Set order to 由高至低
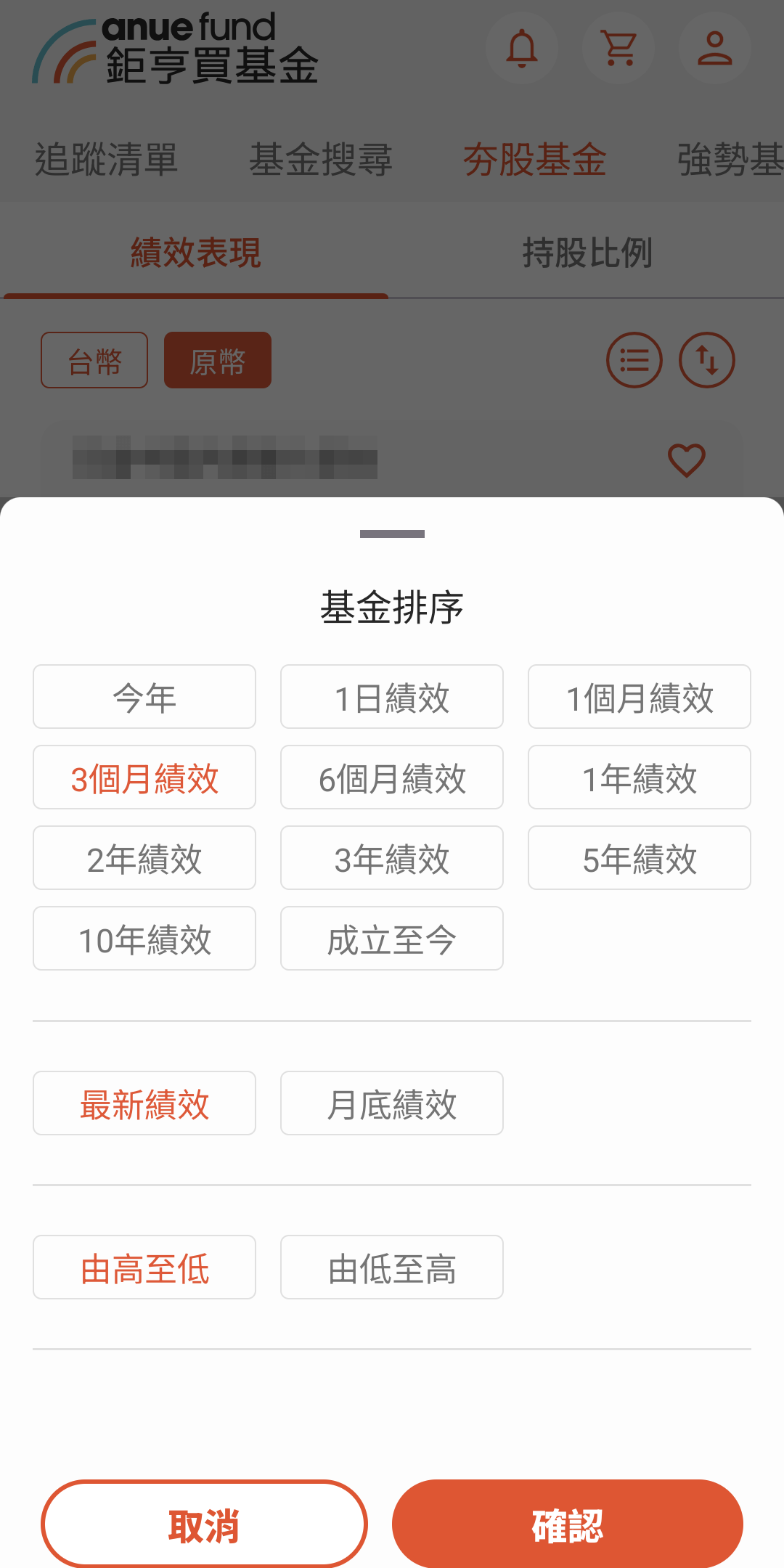This screenshot has width=784, height=1568. coord(144,1267)
